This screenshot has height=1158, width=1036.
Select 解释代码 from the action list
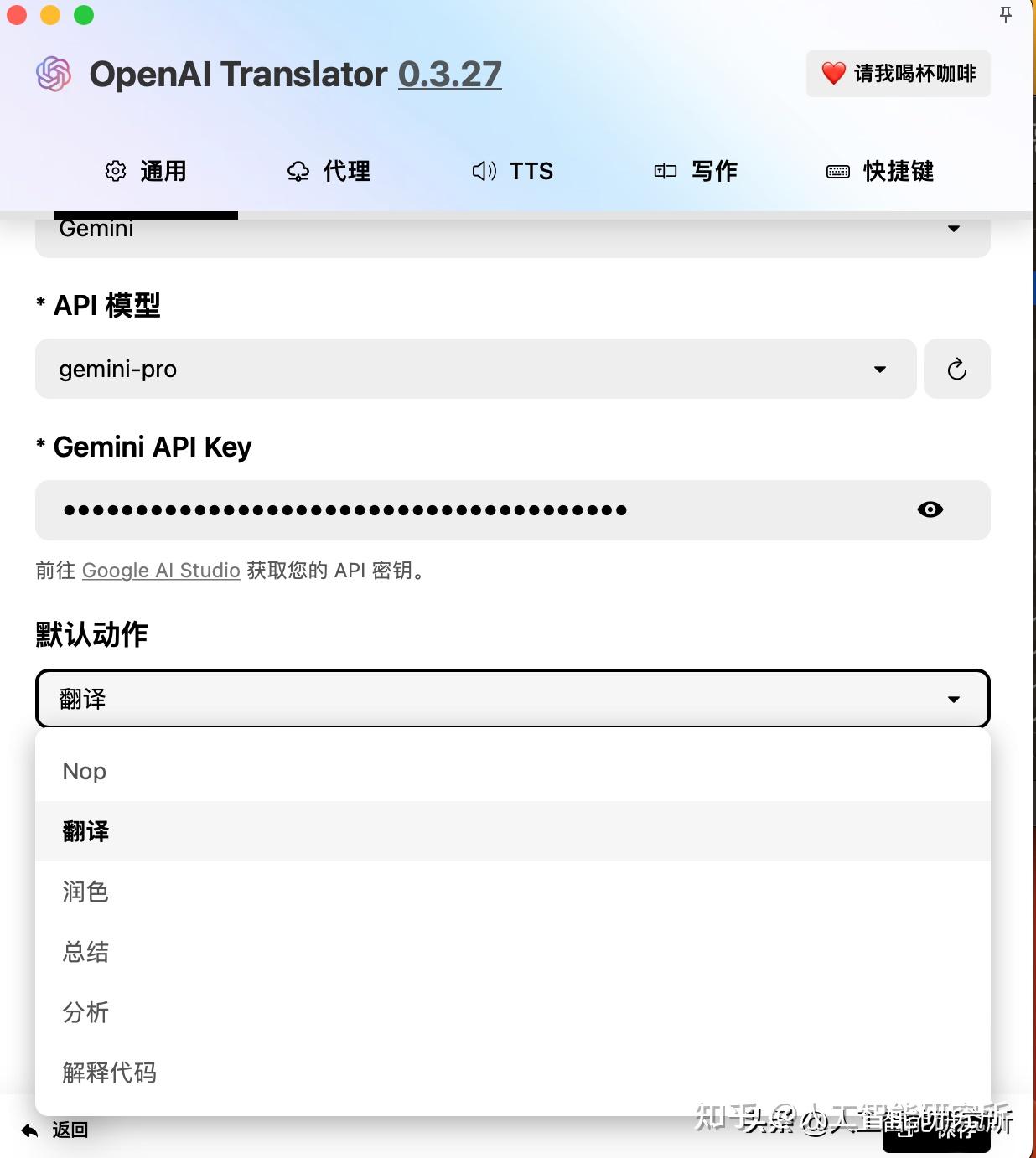[x=110, y=1073]
